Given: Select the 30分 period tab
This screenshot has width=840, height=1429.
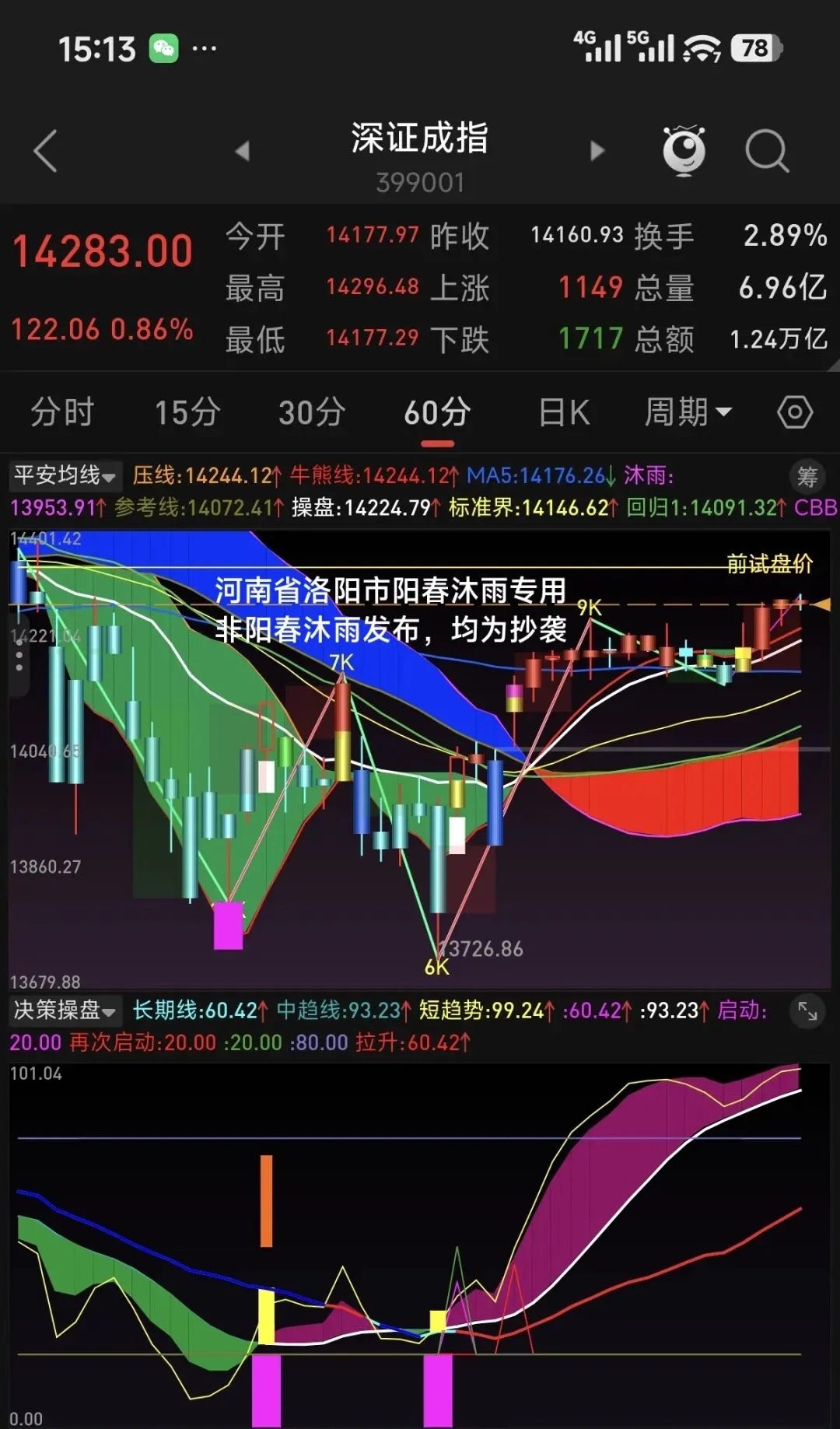Looking at the screenshot, I should 312,412.
